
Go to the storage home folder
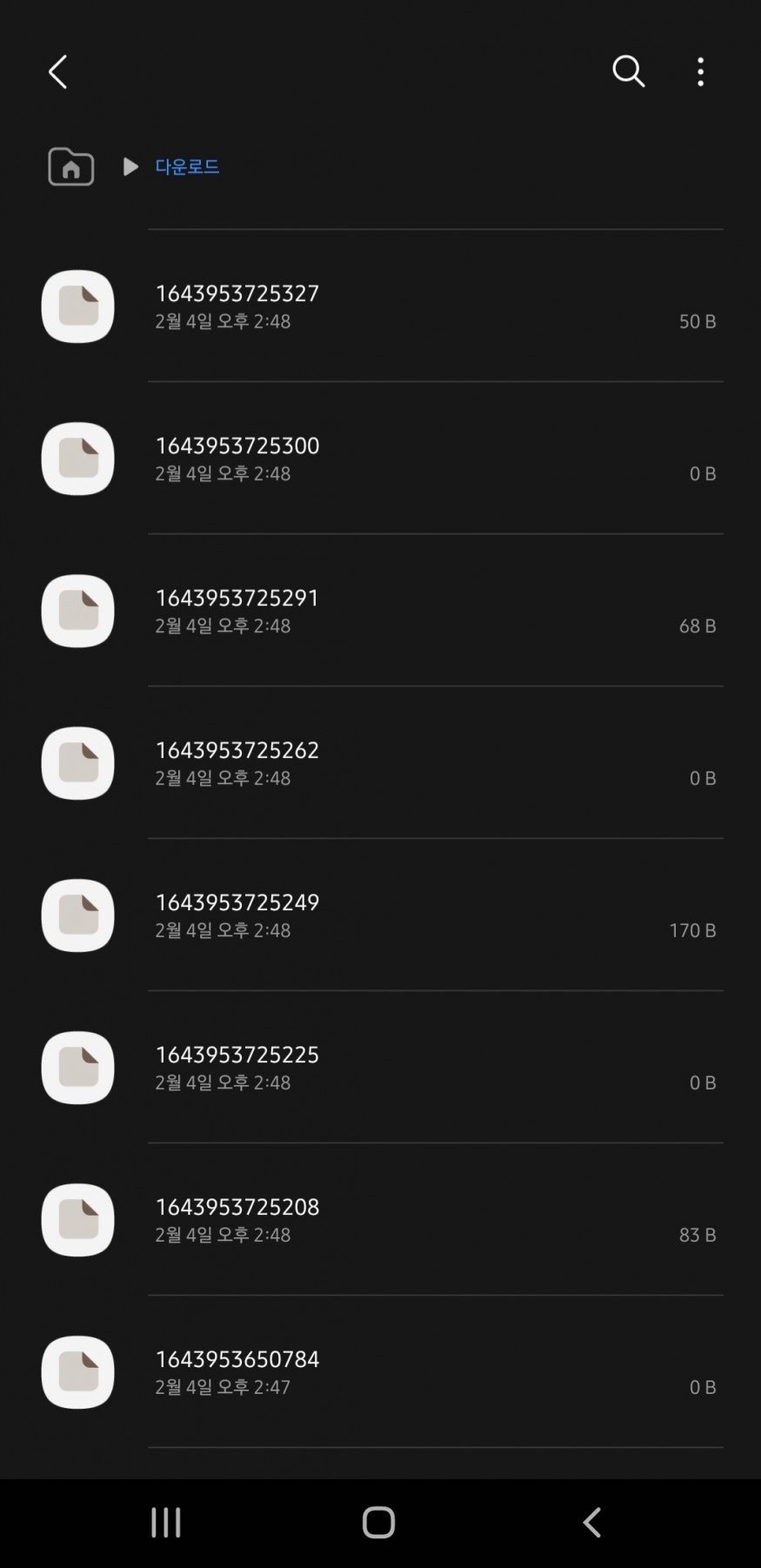[x=71, y=166]
